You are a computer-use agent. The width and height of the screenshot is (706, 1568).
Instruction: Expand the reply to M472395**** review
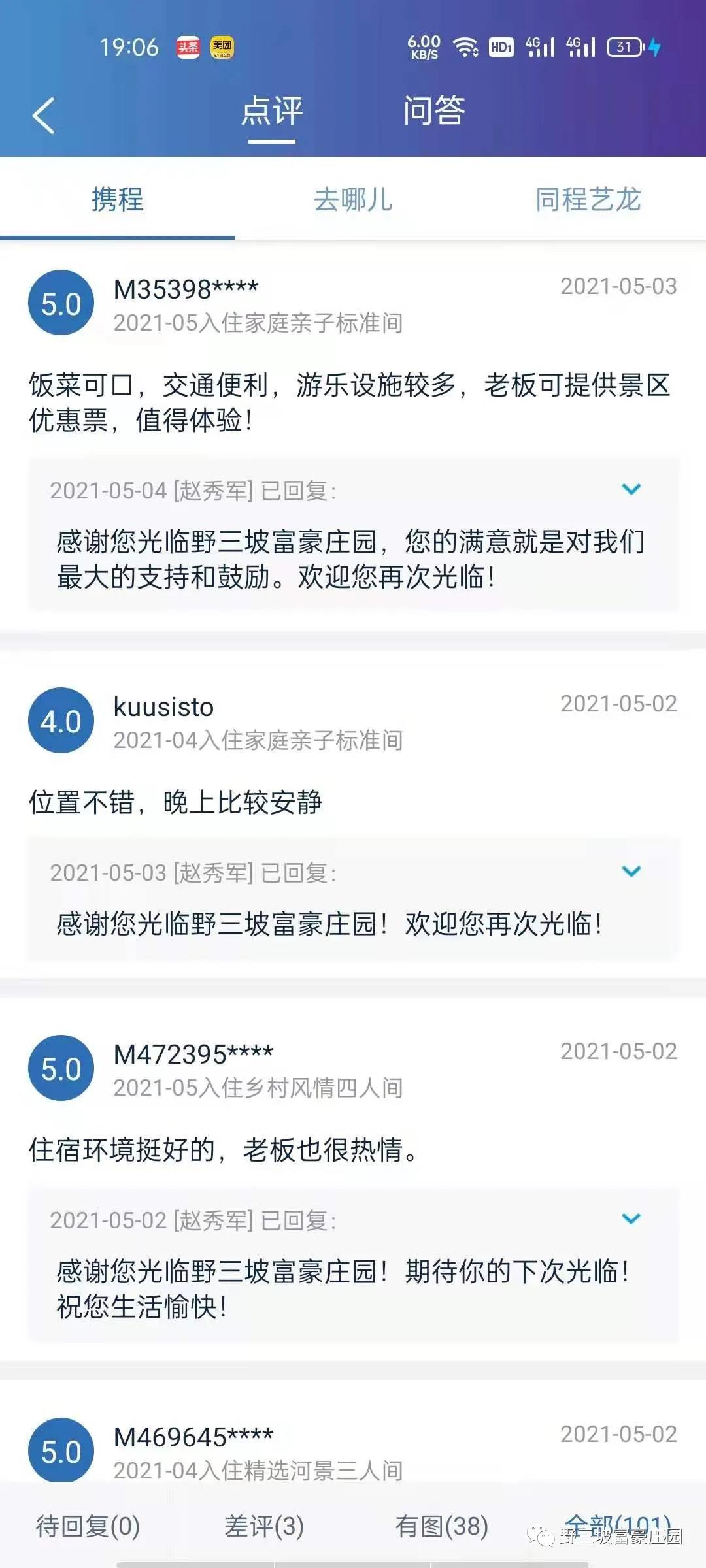(x=631, y=1218)
